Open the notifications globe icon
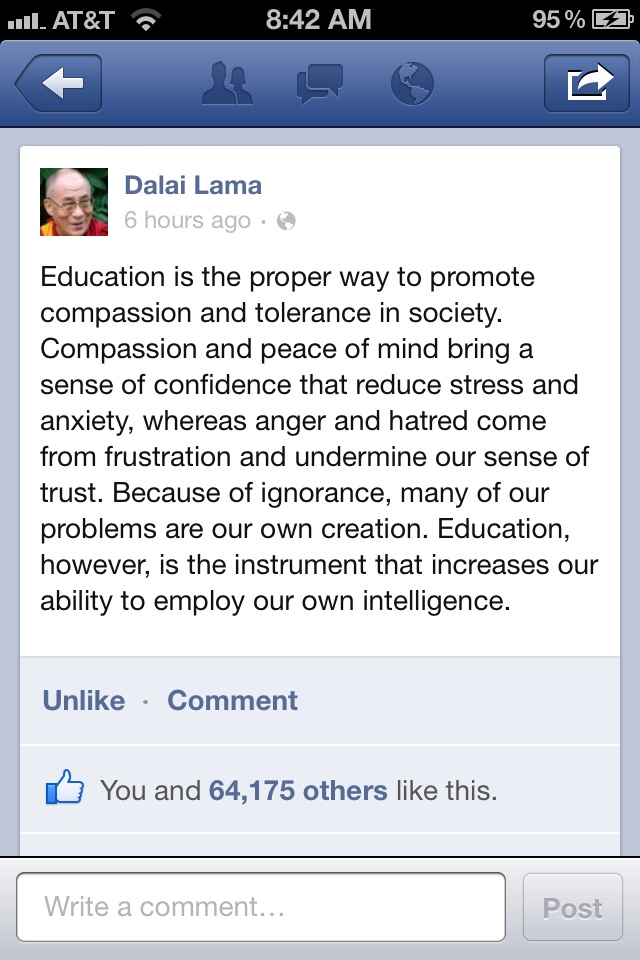 click(411, 84)
